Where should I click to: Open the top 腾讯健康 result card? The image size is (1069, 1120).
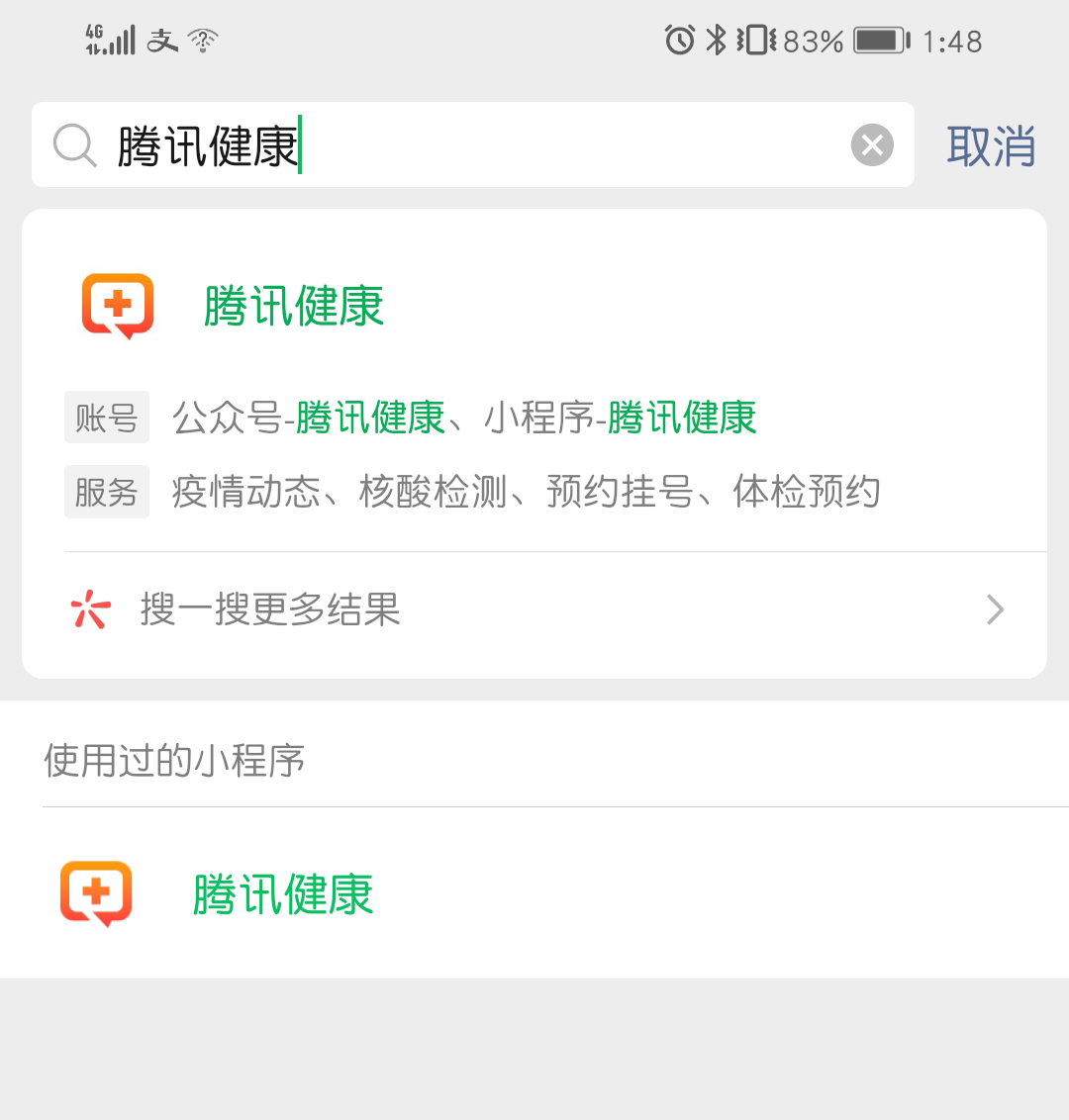(294, 307)
